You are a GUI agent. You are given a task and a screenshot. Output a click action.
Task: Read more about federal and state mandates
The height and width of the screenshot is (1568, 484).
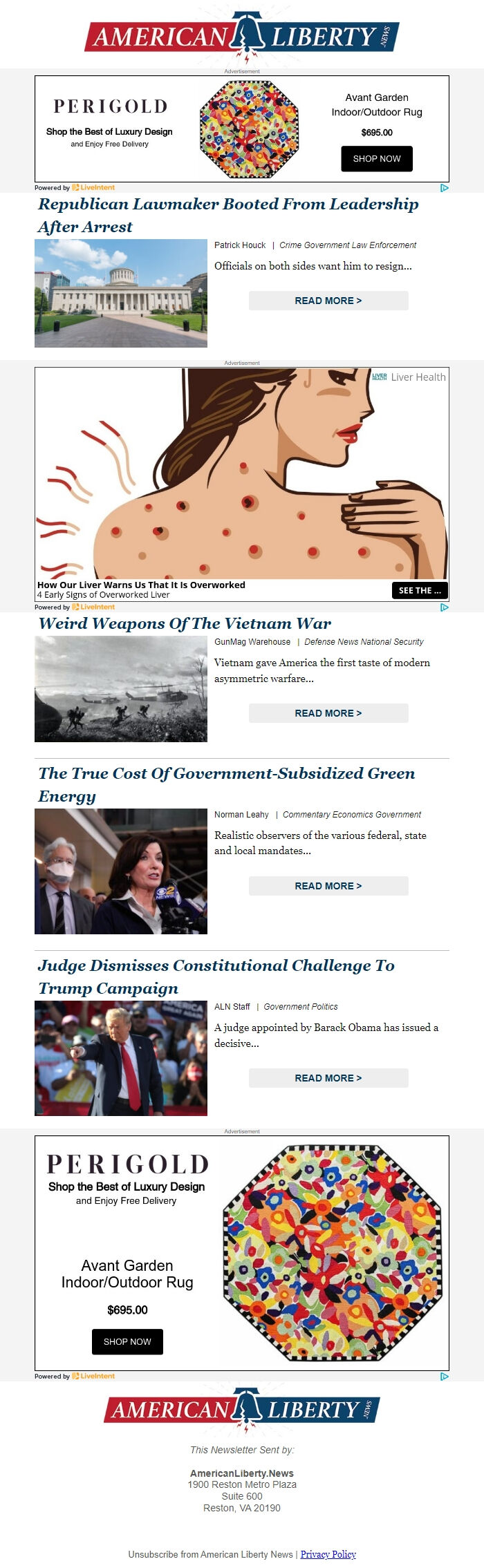click(x=328, y=886)
